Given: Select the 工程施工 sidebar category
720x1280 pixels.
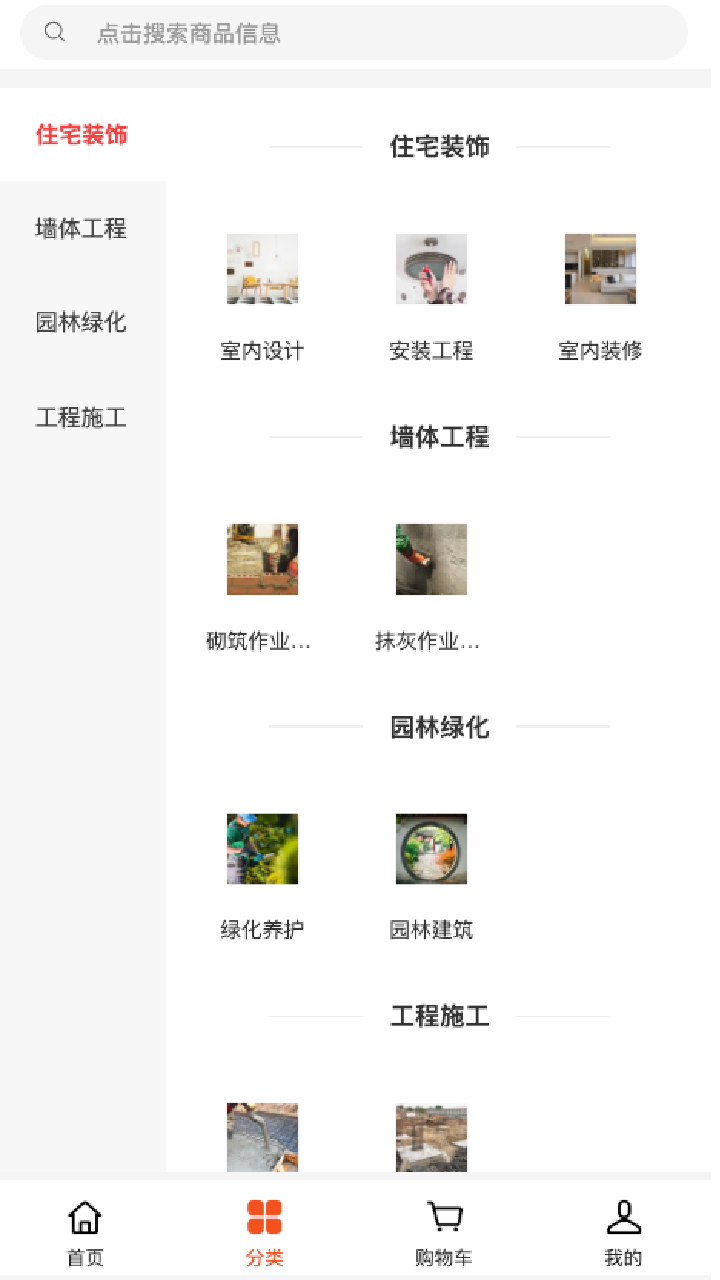Looking at the screenshot, I should (x=80, y=418).
